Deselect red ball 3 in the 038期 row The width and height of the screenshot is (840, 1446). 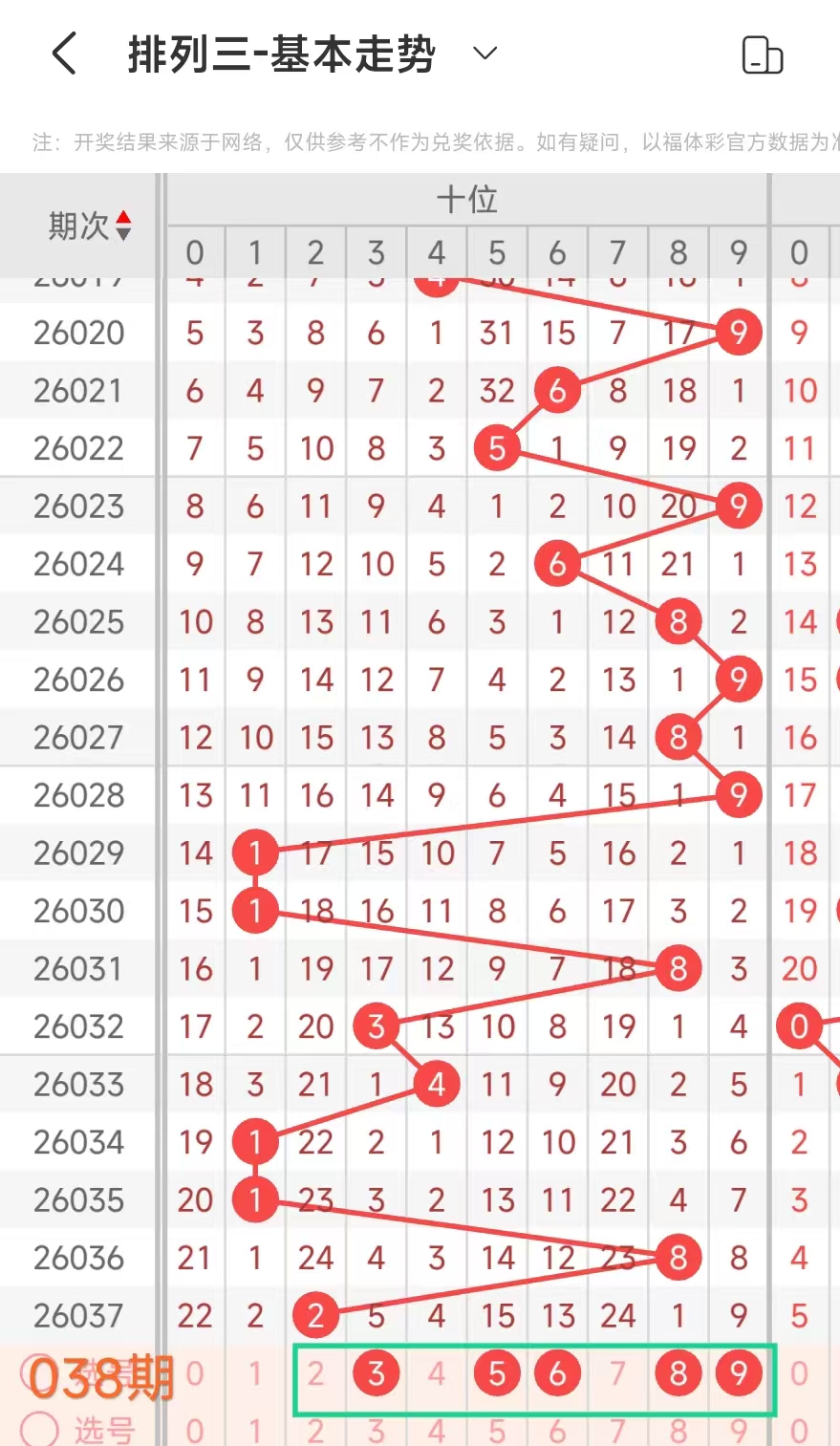coord(377,1374)
